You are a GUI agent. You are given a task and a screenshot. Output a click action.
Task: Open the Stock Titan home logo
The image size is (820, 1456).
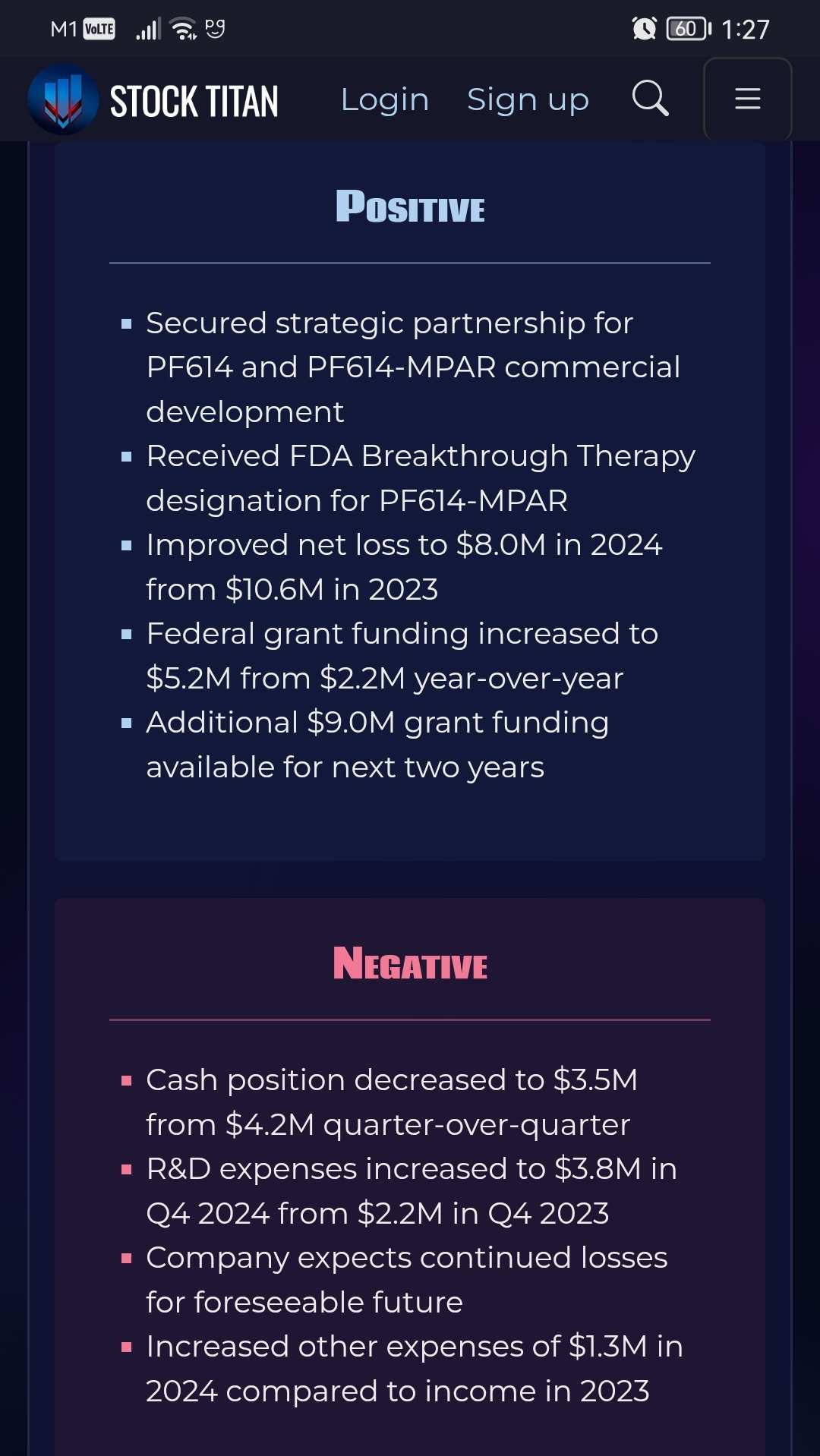[x=153, y=99]
